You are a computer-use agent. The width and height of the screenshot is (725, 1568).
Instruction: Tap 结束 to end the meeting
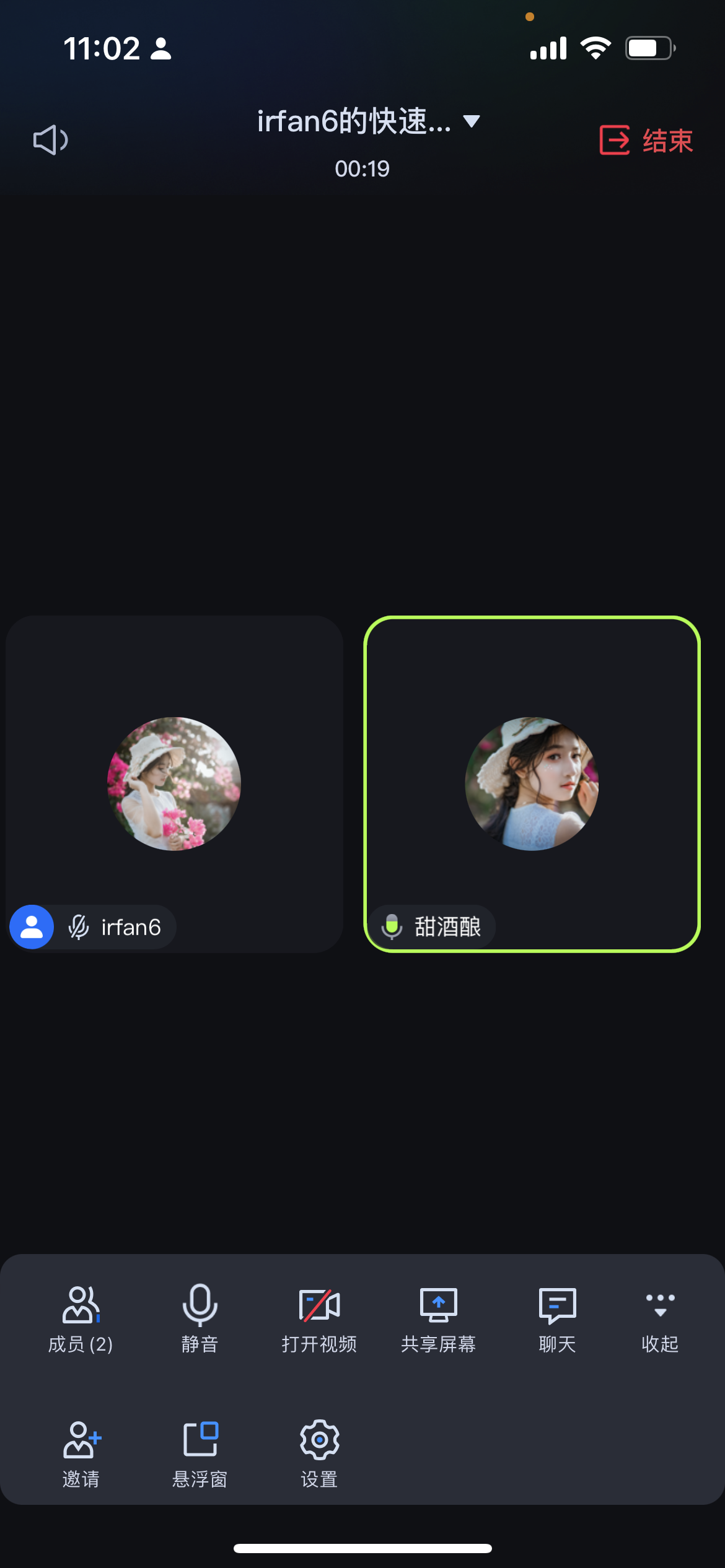click(646, 141)
